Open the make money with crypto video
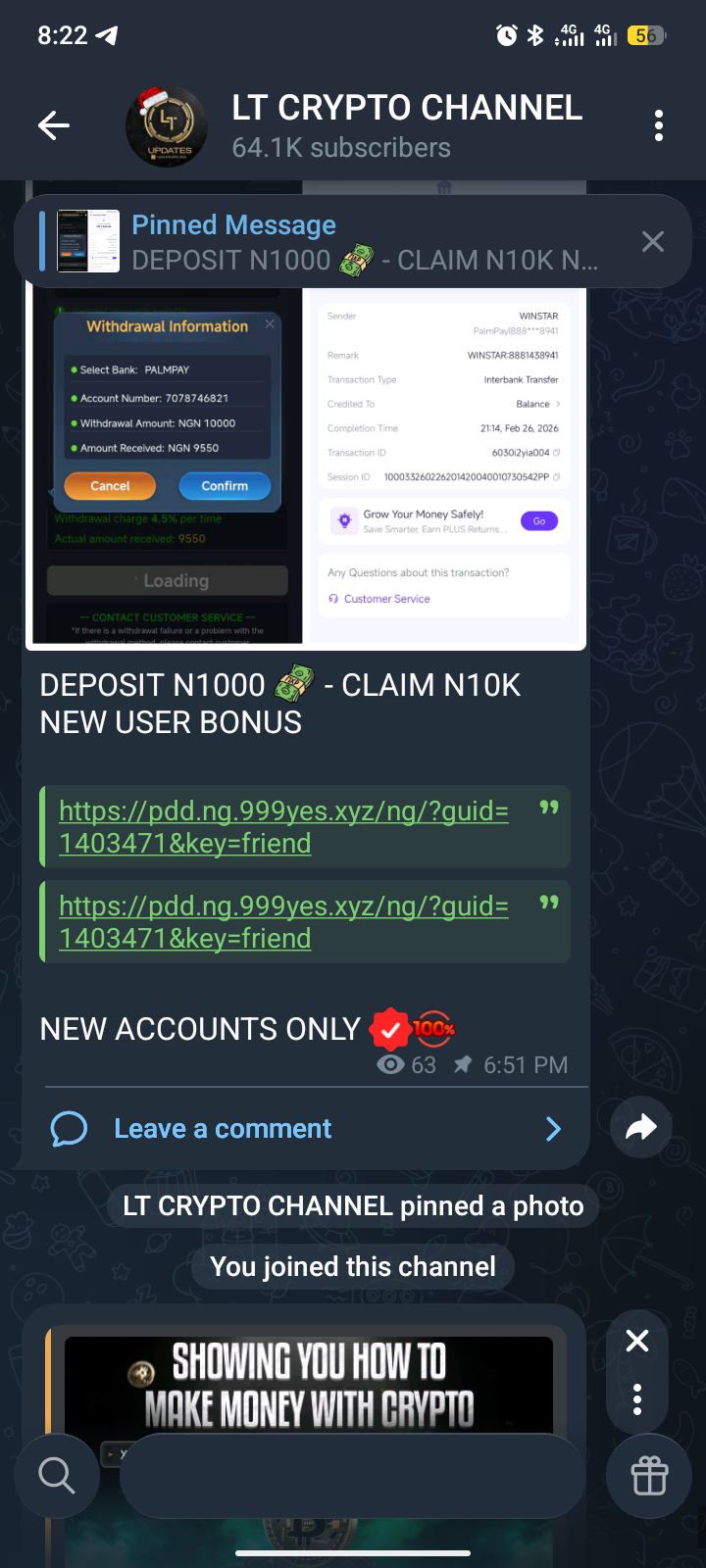 tap(308, 1384)
